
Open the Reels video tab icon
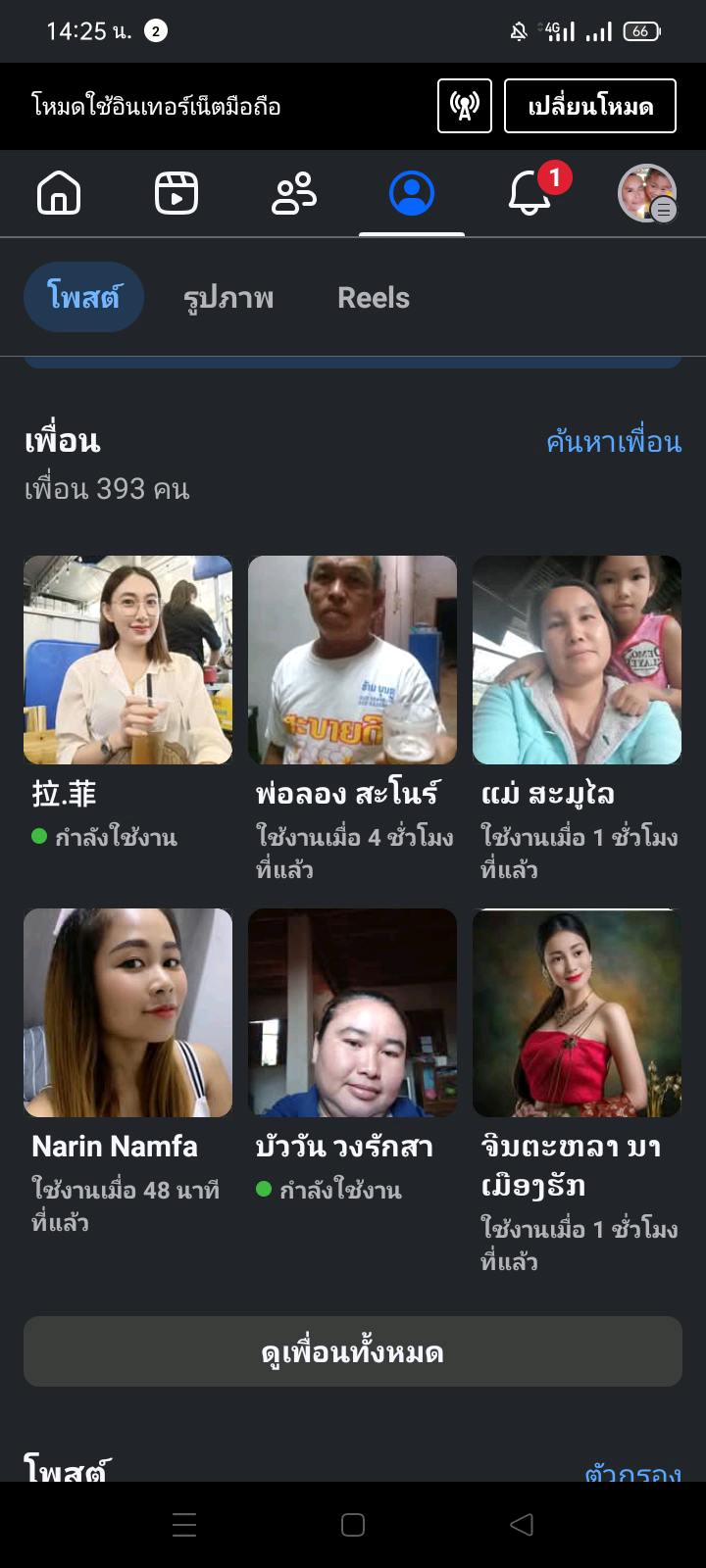point(176,192)
